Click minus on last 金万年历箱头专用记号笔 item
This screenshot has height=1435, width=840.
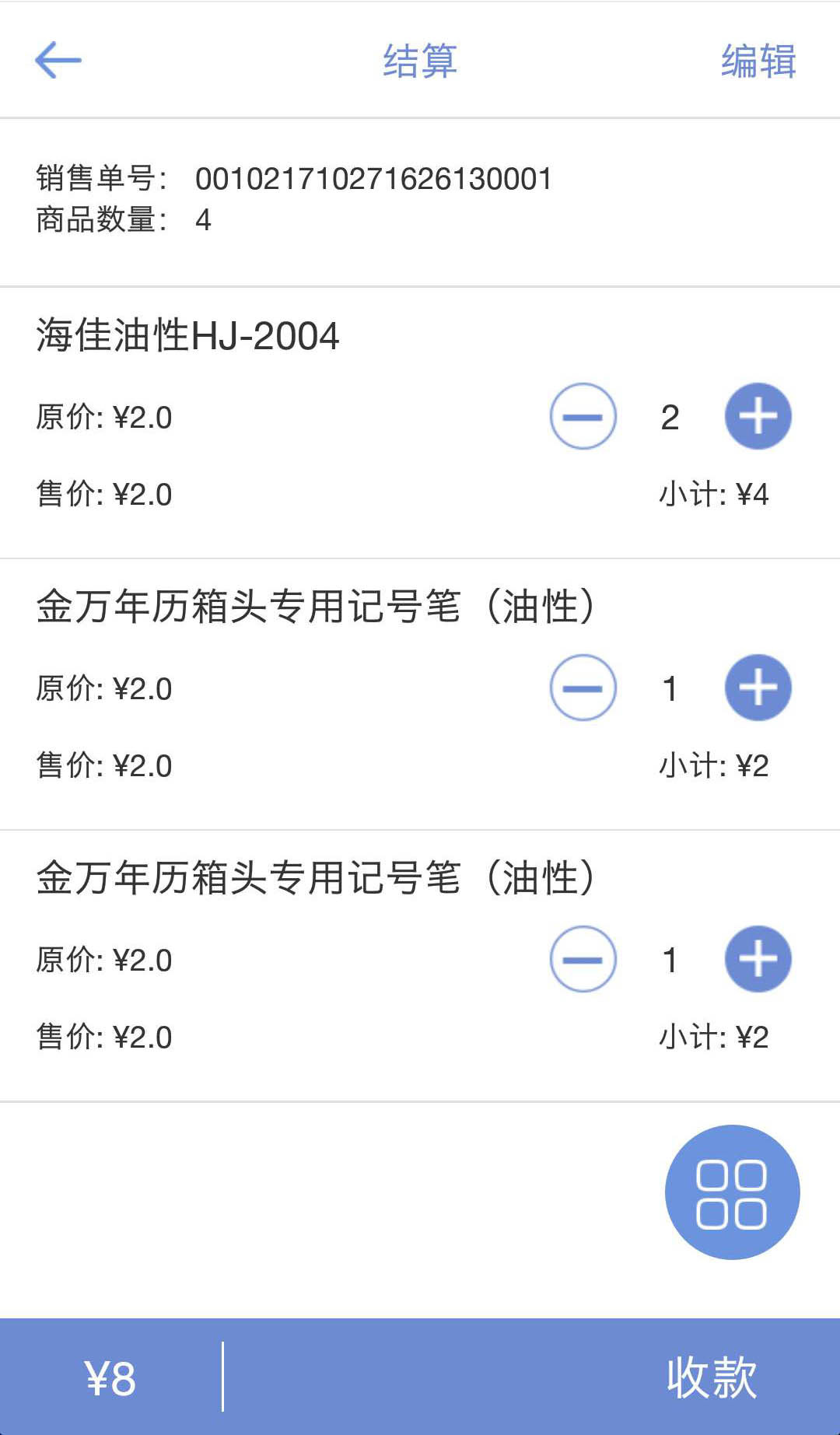click(x=583, y=960)
